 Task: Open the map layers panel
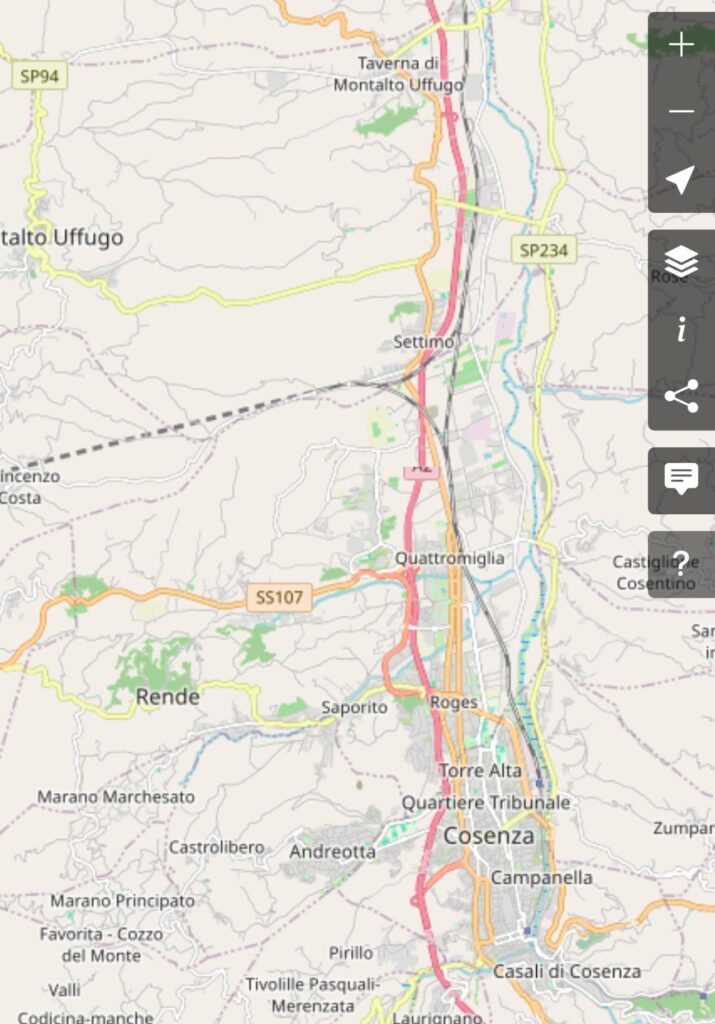click(x=681, y=262)
